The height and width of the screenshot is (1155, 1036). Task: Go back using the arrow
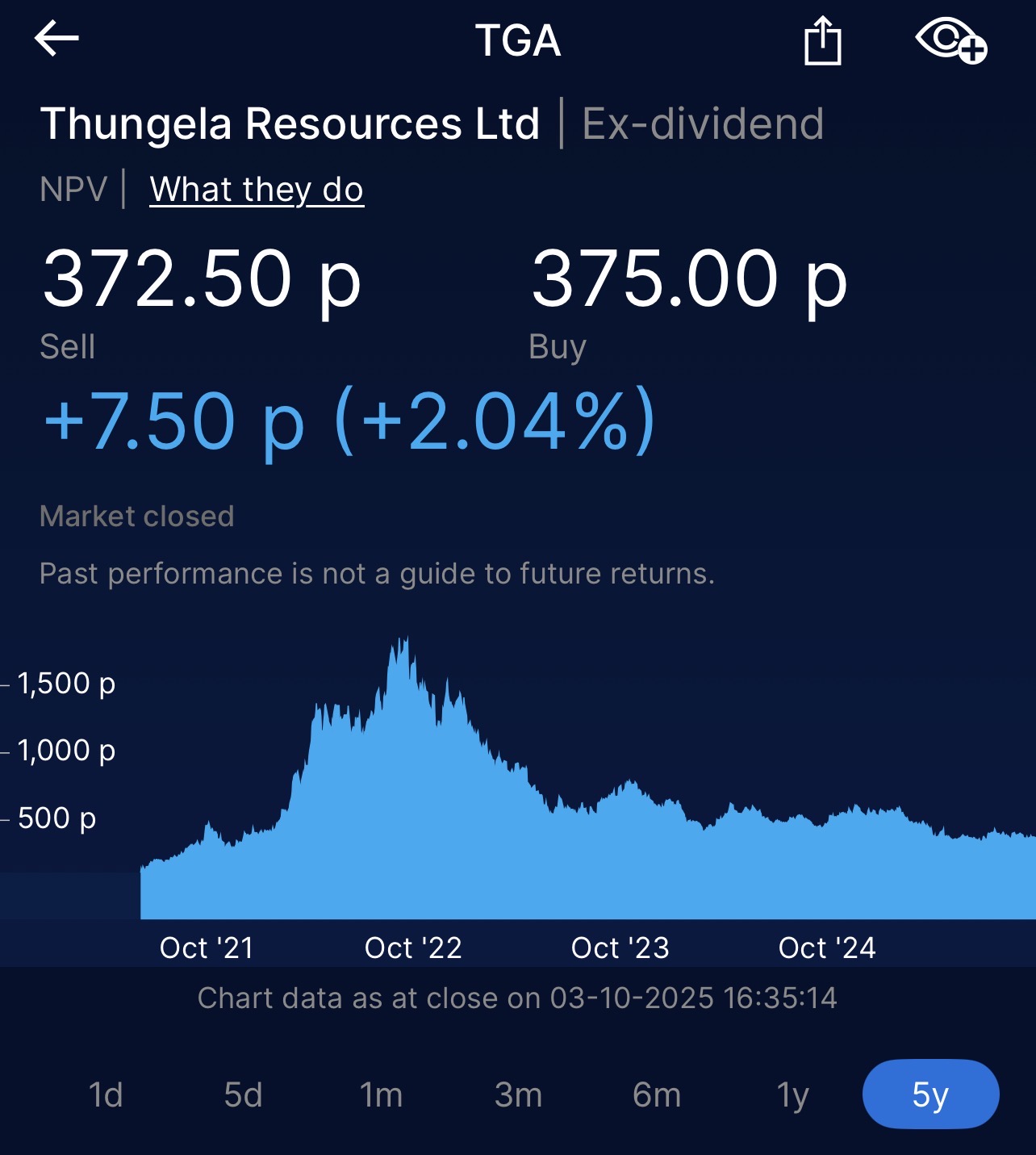(x=56, y=39)
